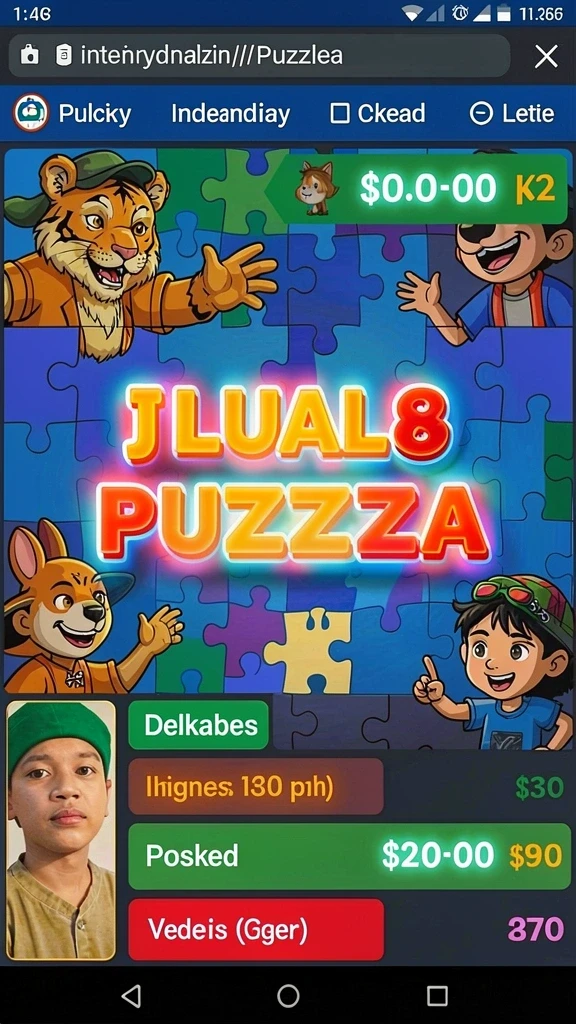Go back with the system back button
576x1024 pixels.
coord(131,996)
